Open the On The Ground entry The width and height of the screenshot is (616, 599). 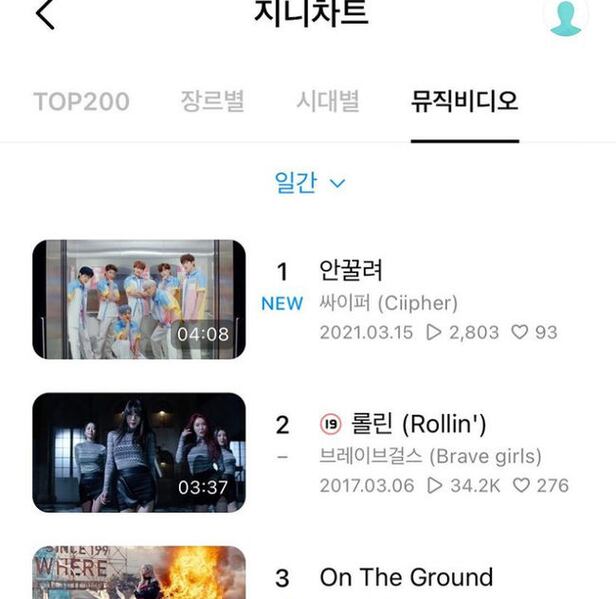[x=406, y=578]
